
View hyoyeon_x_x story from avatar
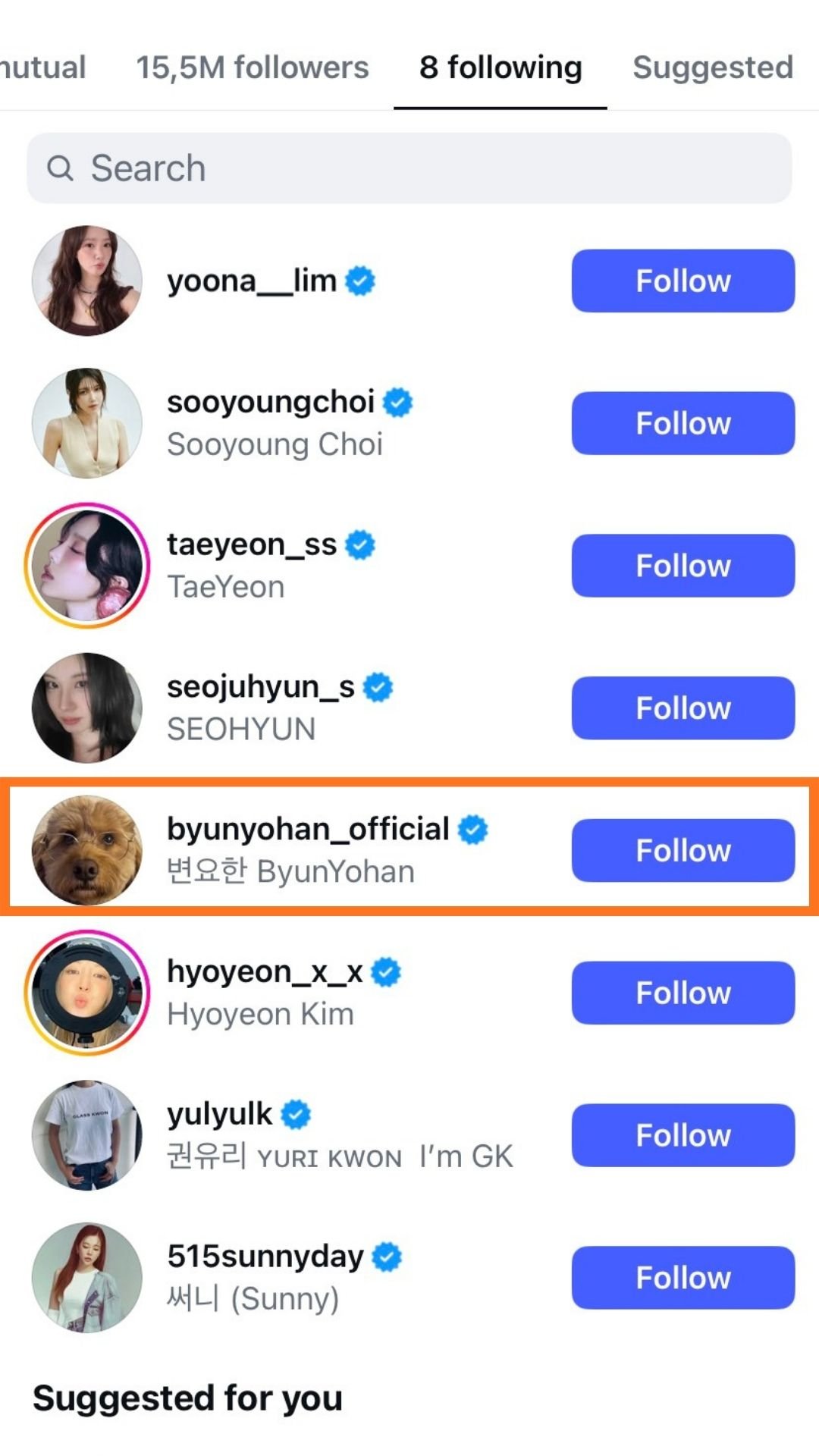[x=87, y=993]
